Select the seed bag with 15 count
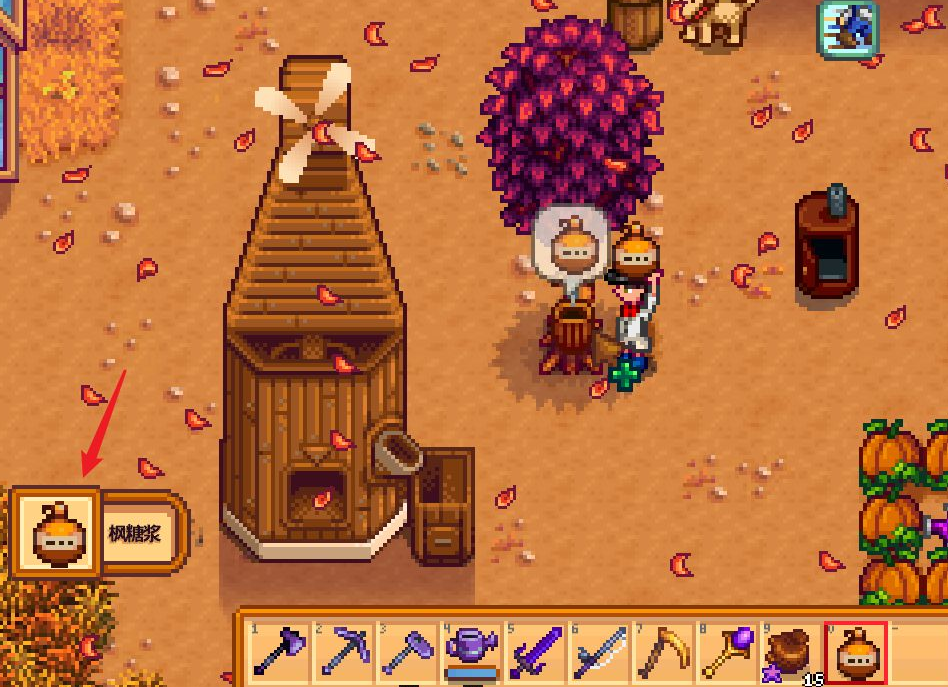 pyautogui.click(x=790, y=652)
